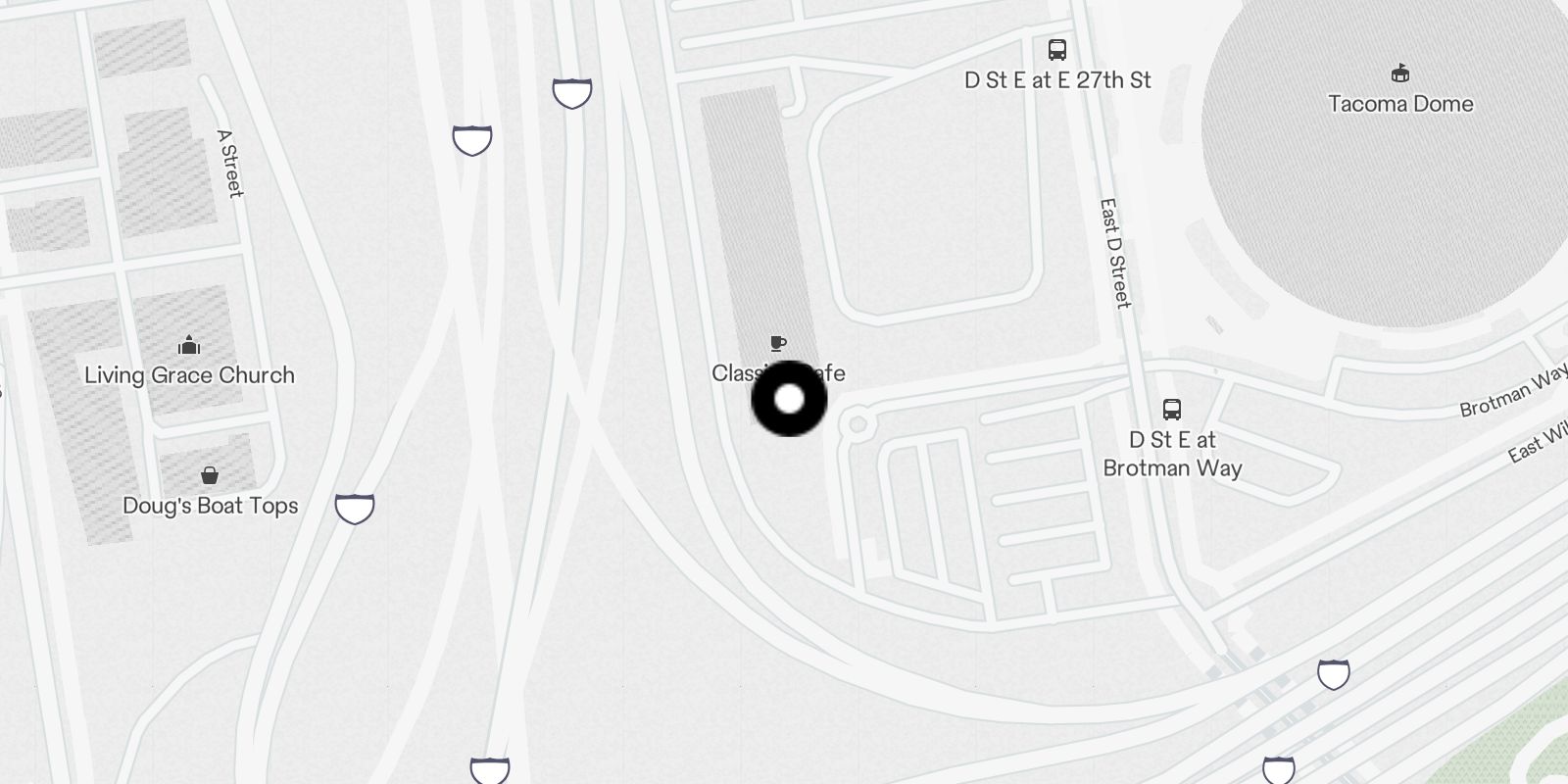Tap the black current location pin

pyautogui.click(x=789, y=399)
